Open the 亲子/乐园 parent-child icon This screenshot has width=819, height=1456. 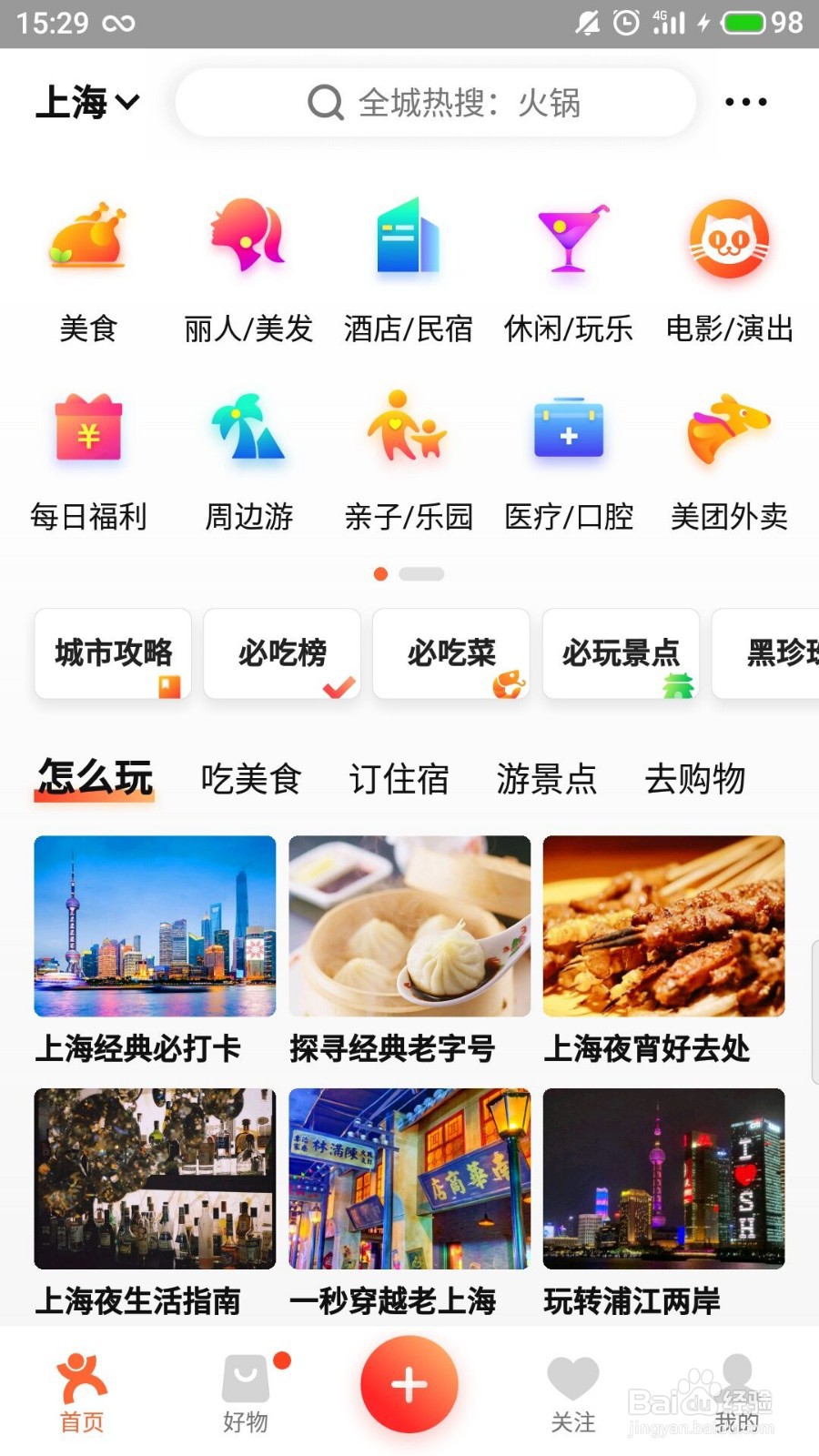(x=408, y=430)
